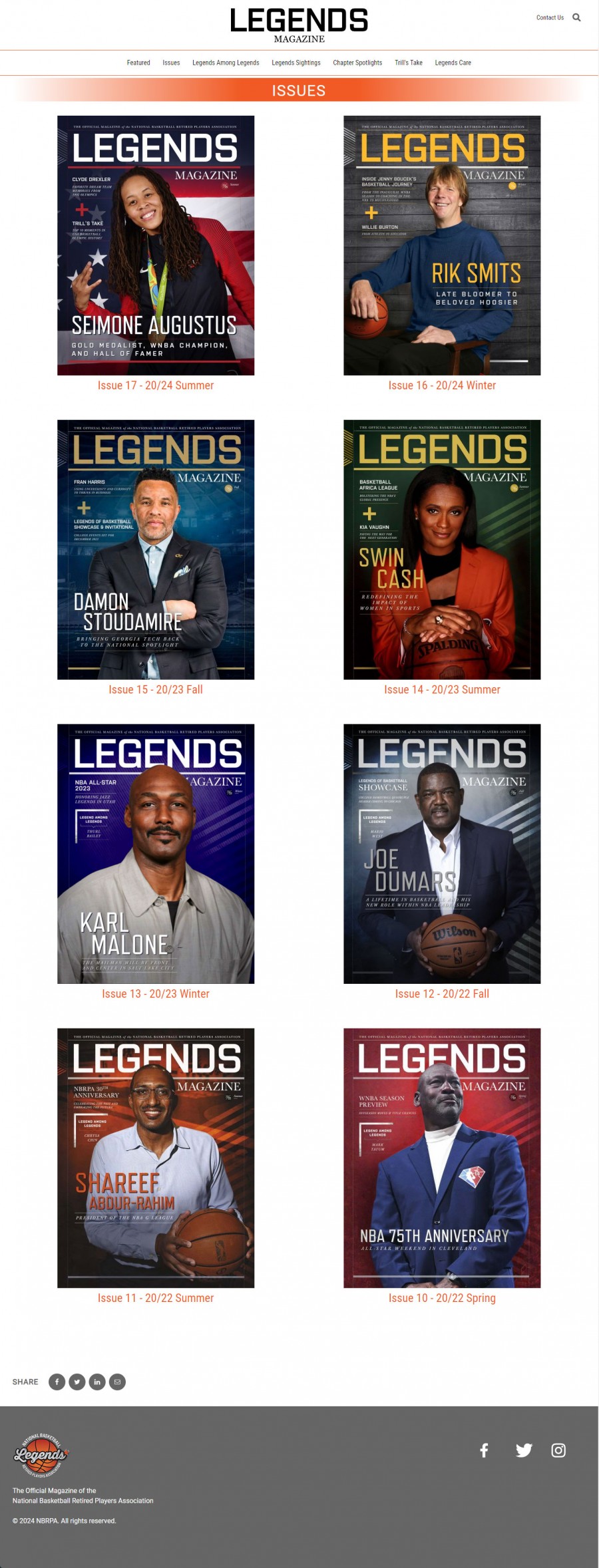Viewport: 599px width, 1568px height.
Task: Open the search icon in header
Action: click(x=576, y=18)
